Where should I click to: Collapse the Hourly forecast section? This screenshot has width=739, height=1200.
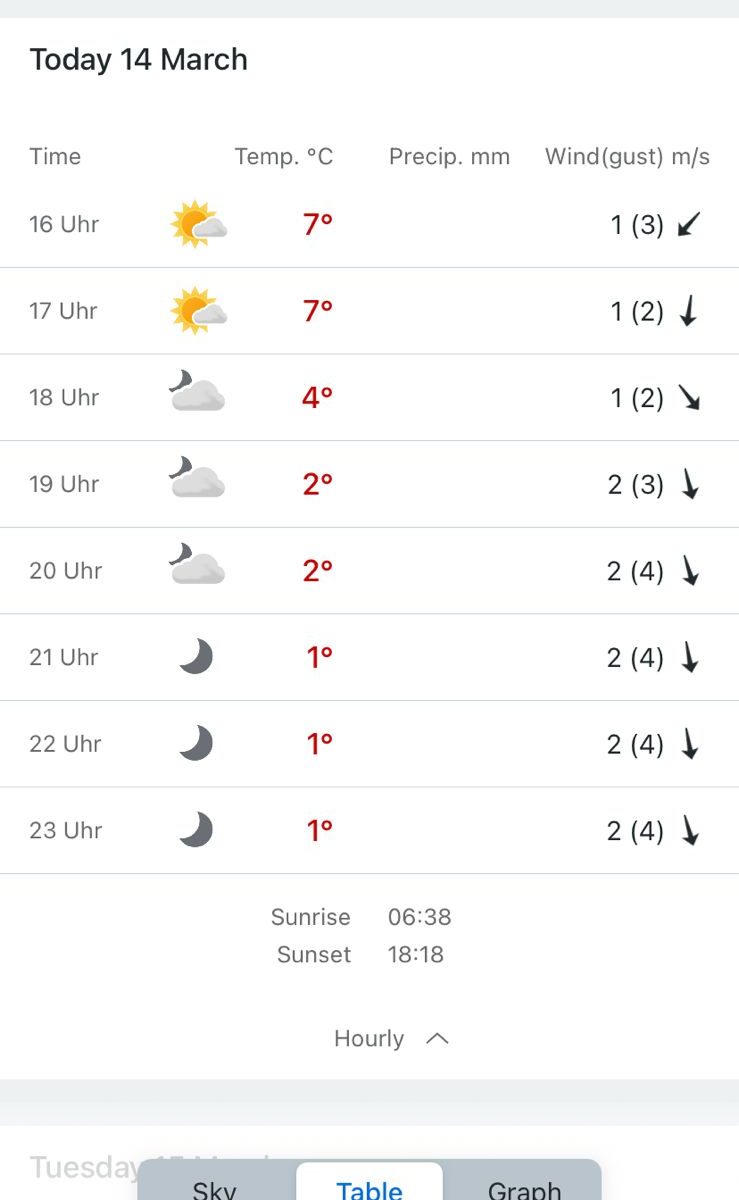point(391,1039)
